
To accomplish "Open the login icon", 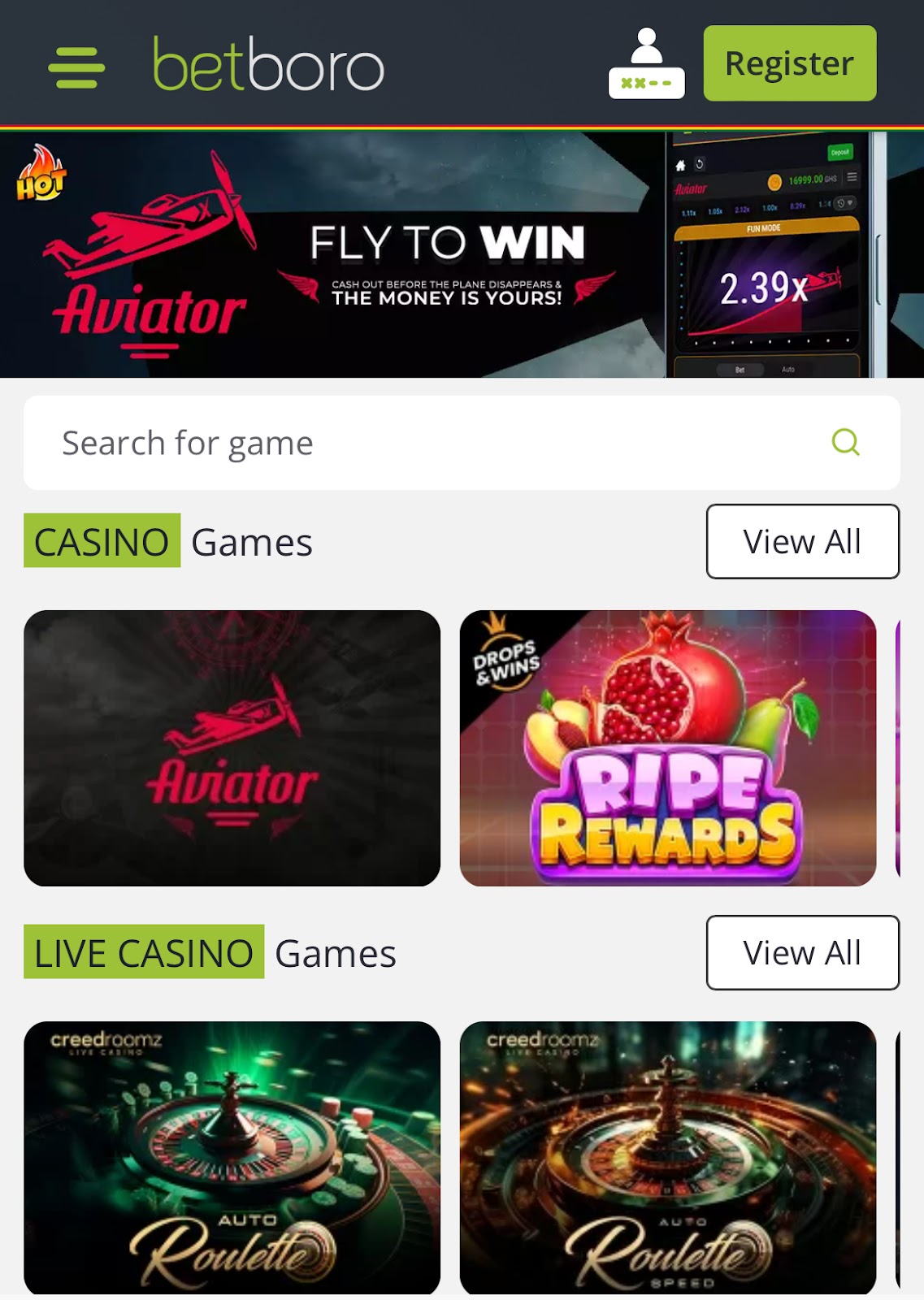I will 646,64.
